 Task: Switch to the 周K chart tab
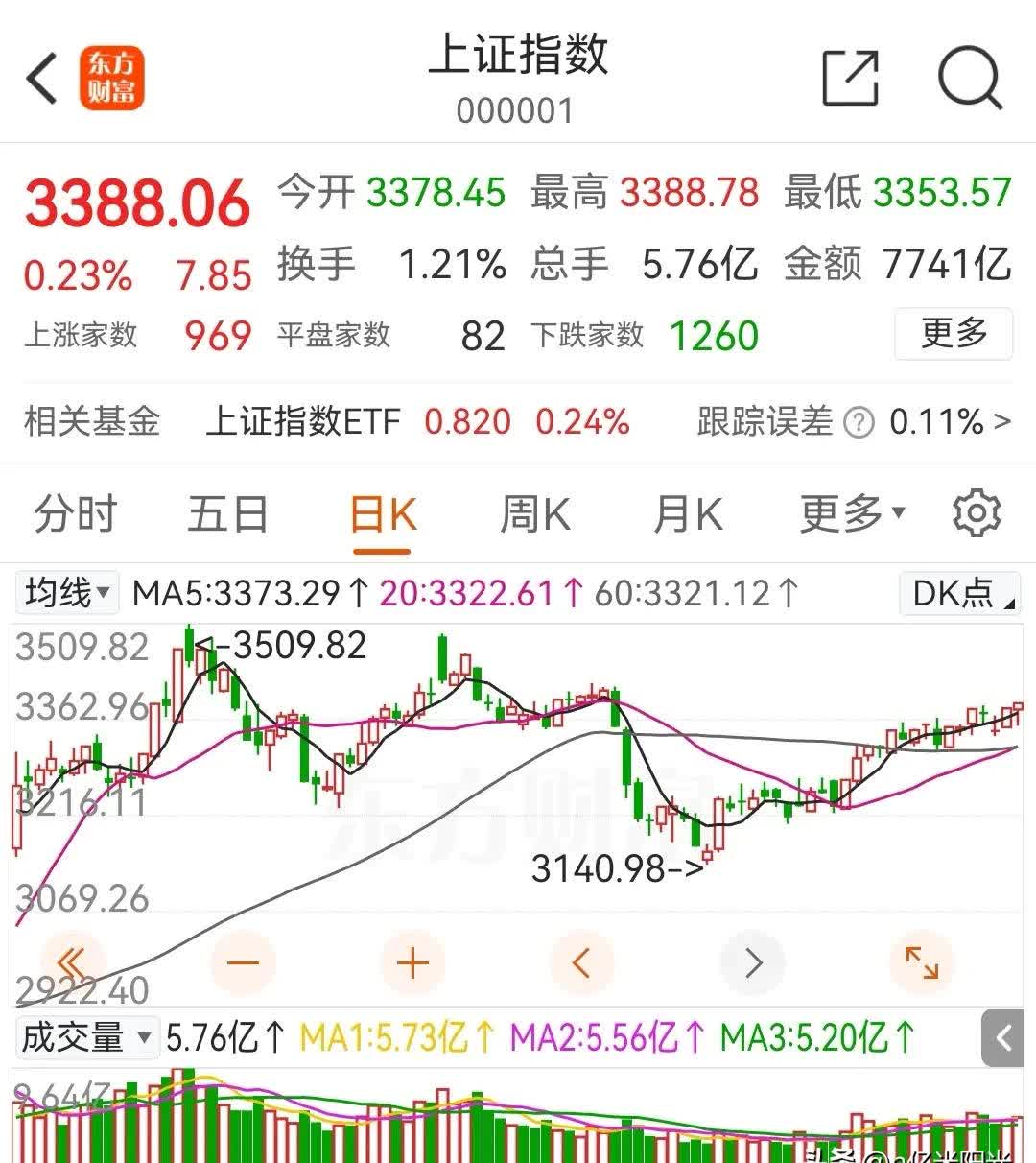point(534,514)
